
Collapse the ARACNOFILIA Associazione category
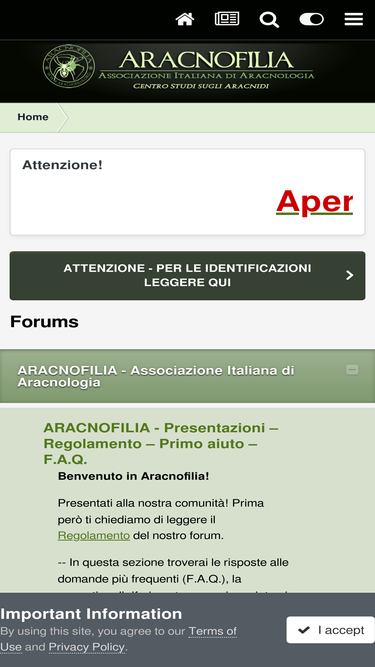(x=352, y=370)
